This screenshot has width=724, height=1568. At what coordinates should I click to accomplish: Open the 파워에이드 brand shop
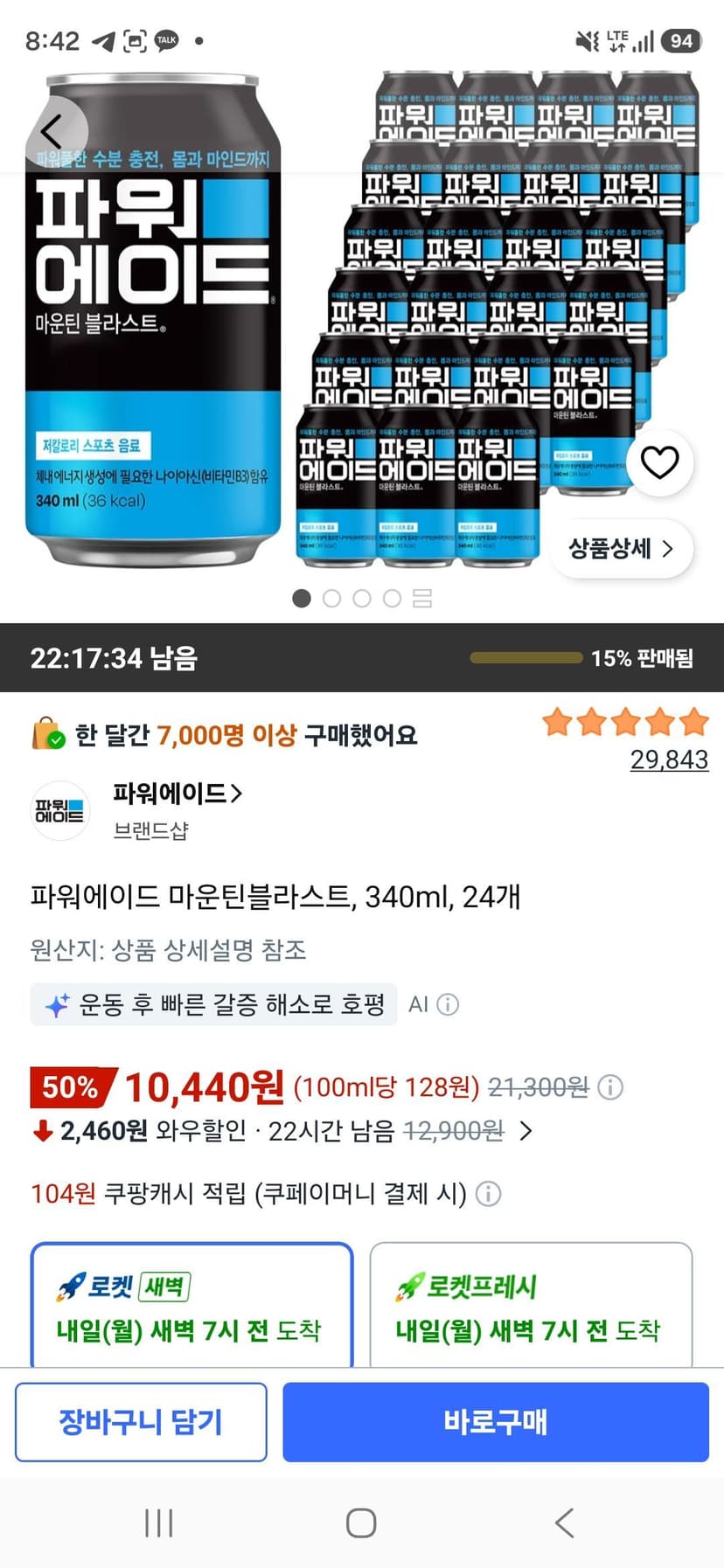pyautogui.click(x=178, y=793)
